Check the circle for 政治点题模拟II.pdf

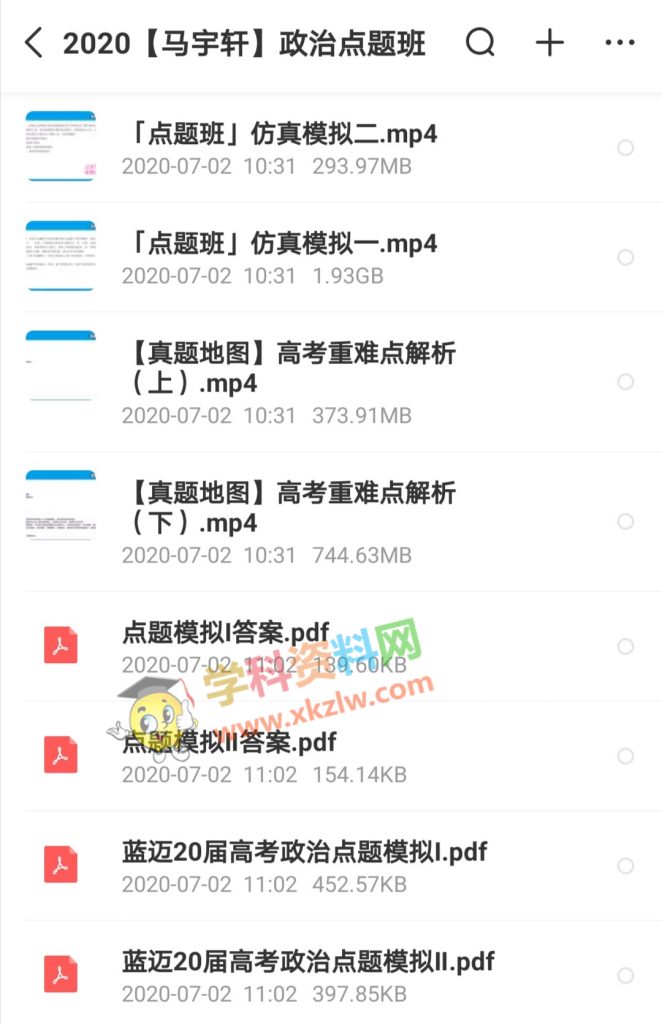(x=625, y=976)
